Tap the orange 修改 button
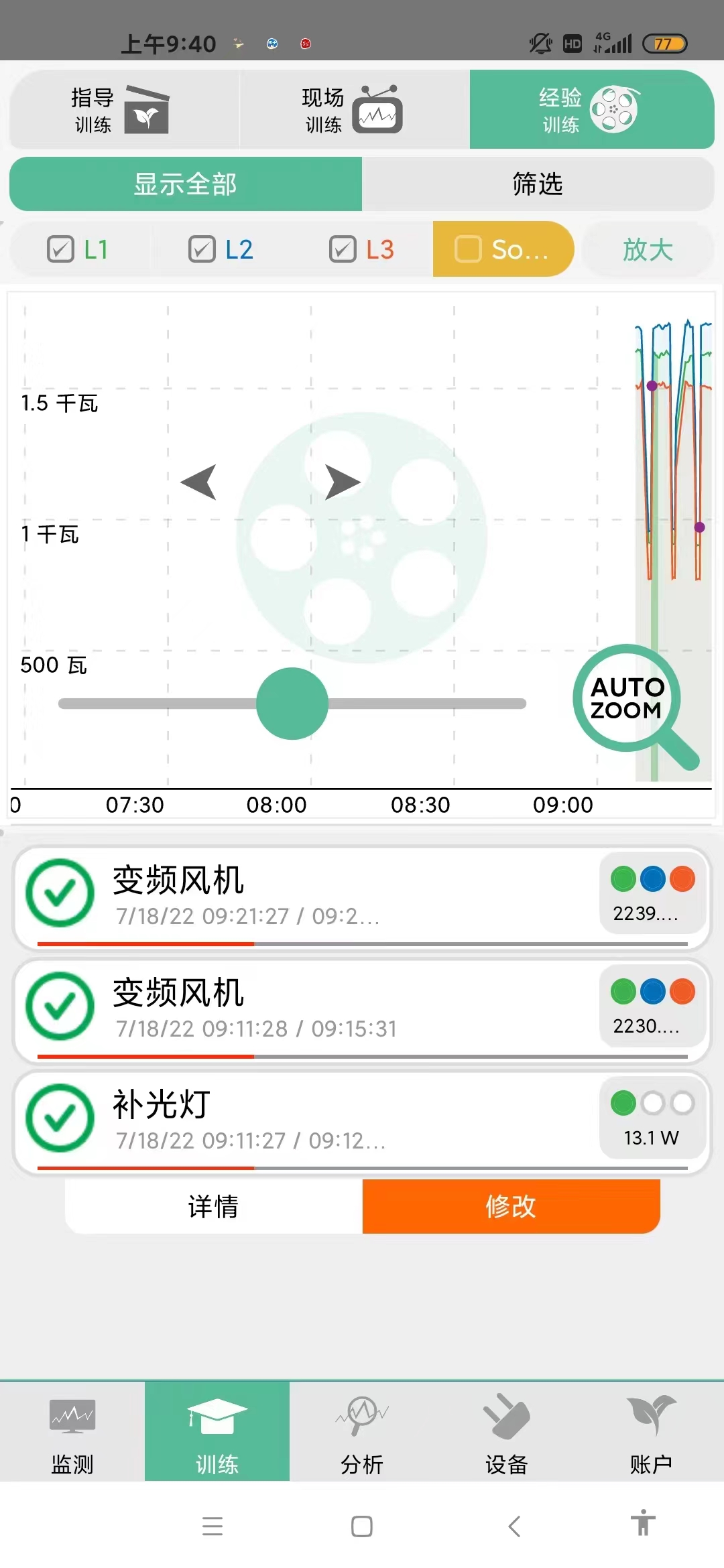 pyautogui.click(x=511, y=1206)
